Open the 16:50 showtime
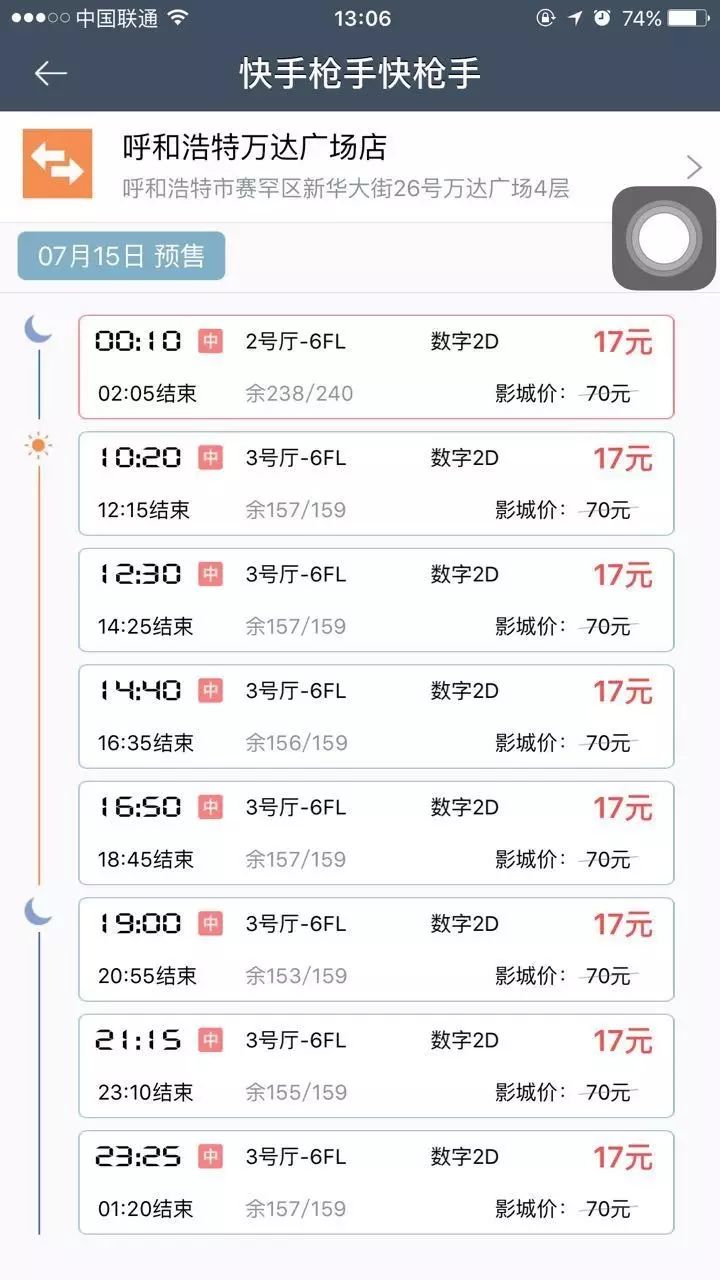This screenshot has width=720, height=1280. 376,833
